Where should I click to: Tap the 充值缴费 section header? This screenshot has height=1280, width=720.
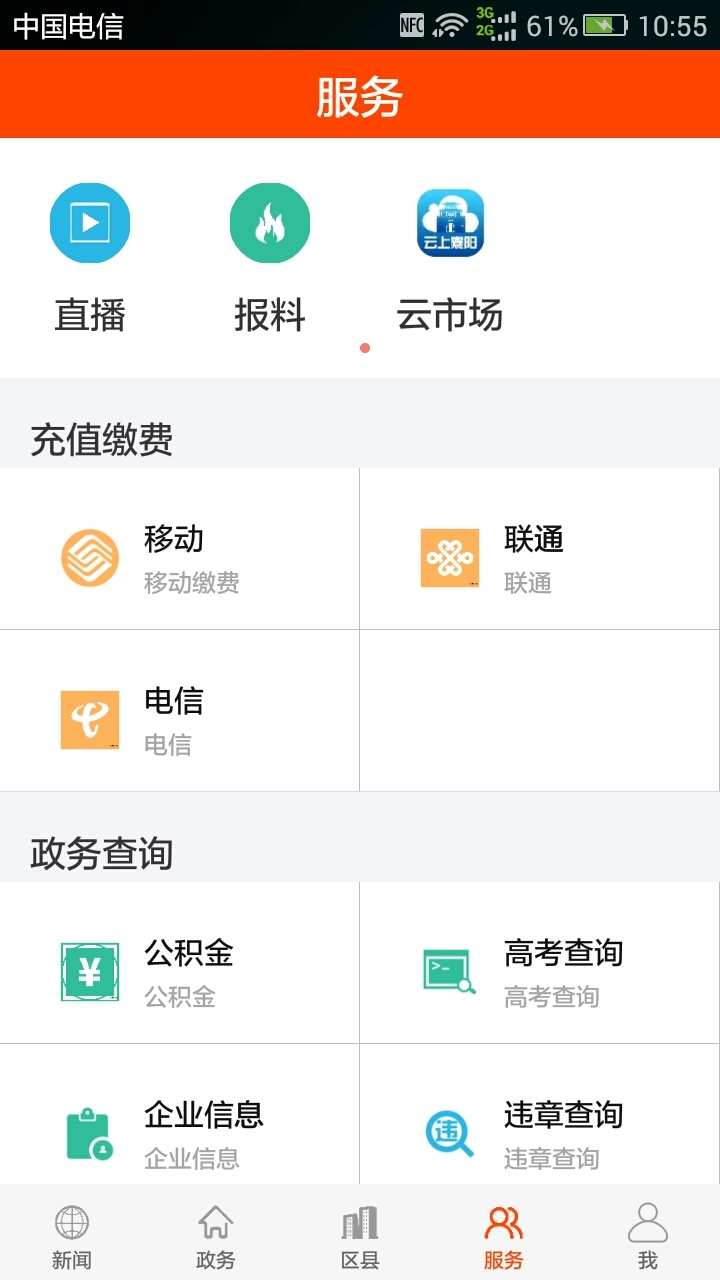coord(99,438)
